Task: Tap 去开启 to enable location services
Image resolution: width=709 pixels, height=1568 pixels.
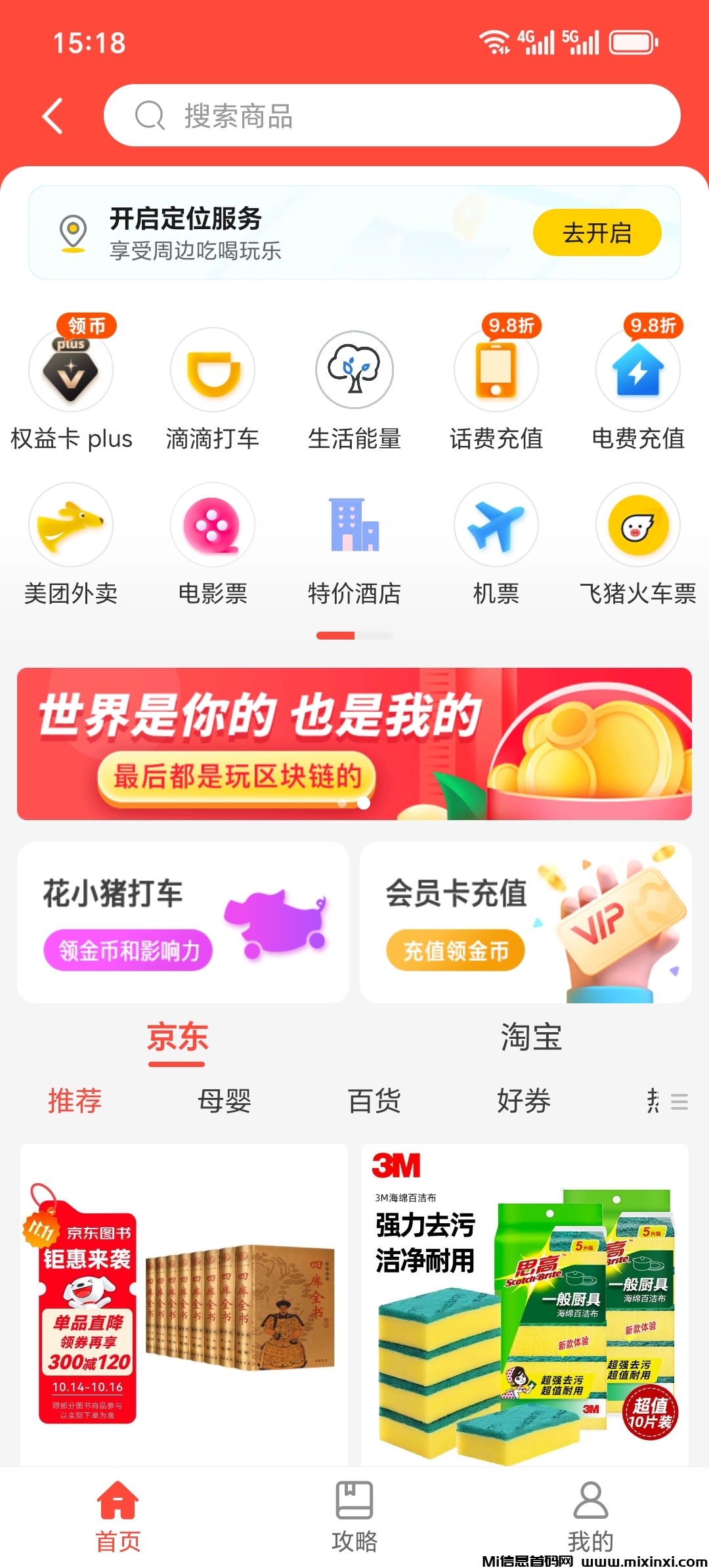Action: pos(596,232)
